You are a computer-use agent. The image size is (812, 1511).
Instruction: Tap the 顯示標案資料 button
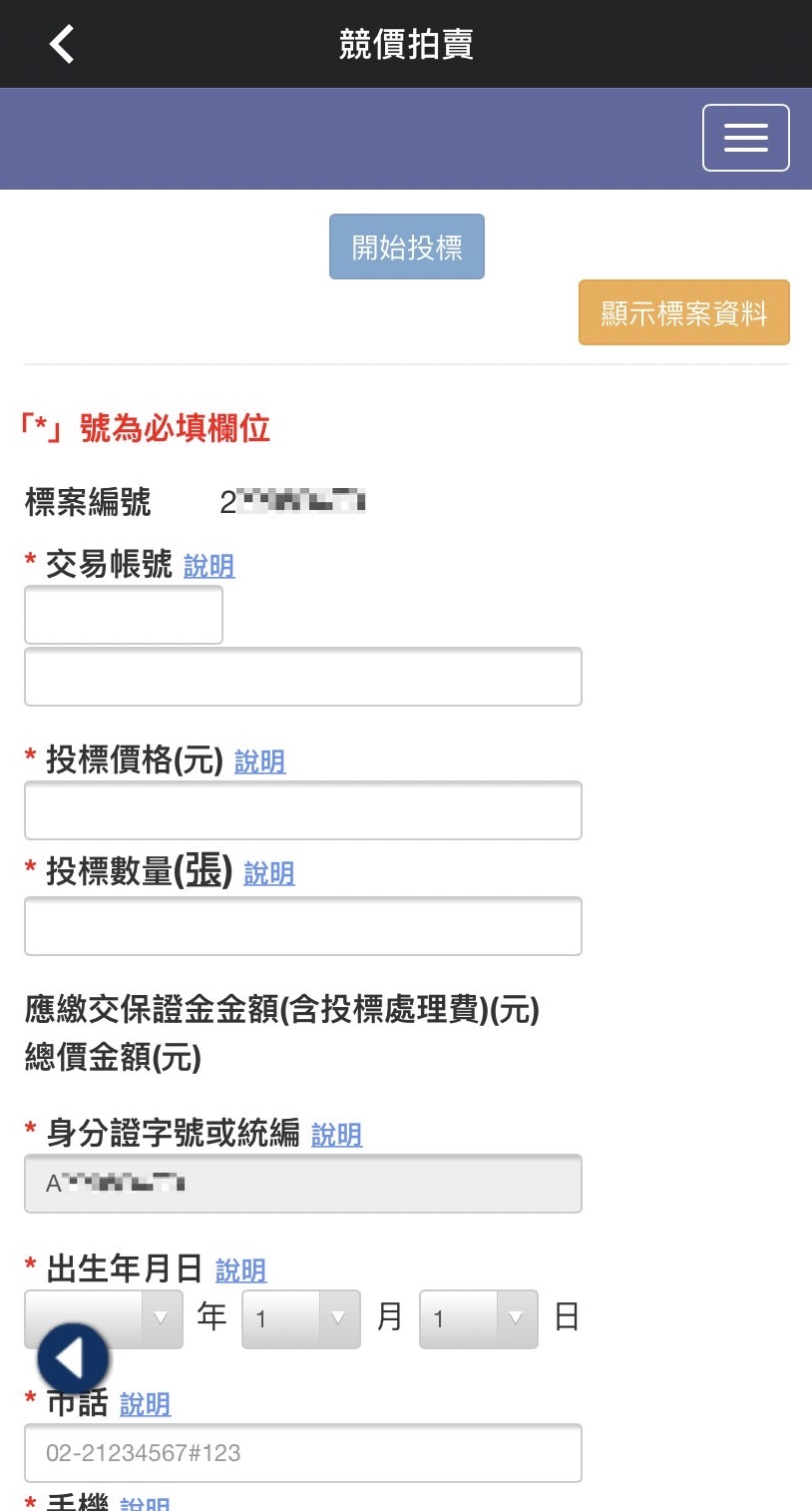point(683,313)
